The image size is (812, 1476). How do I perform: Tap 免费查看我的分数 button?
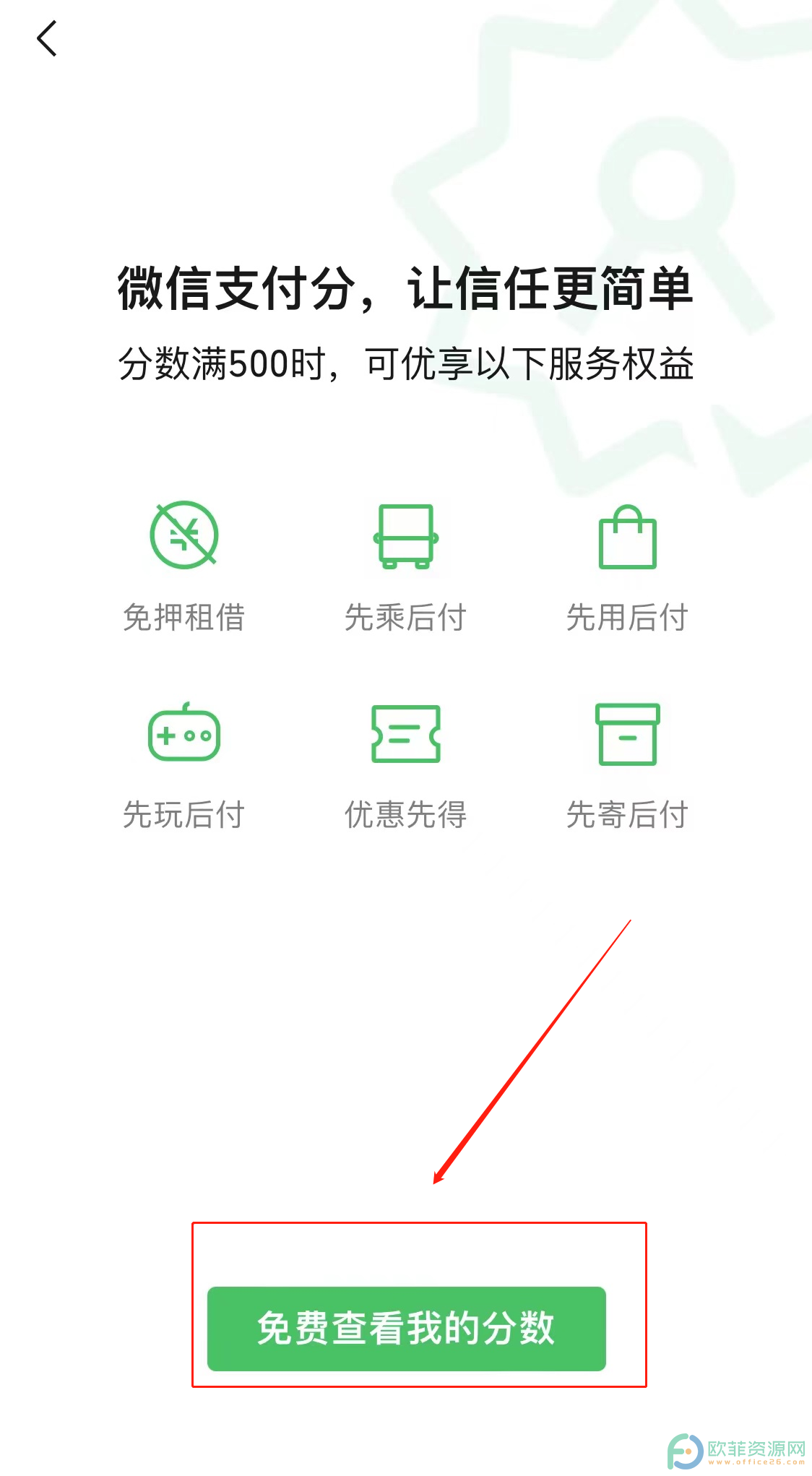coord(406,1328)
